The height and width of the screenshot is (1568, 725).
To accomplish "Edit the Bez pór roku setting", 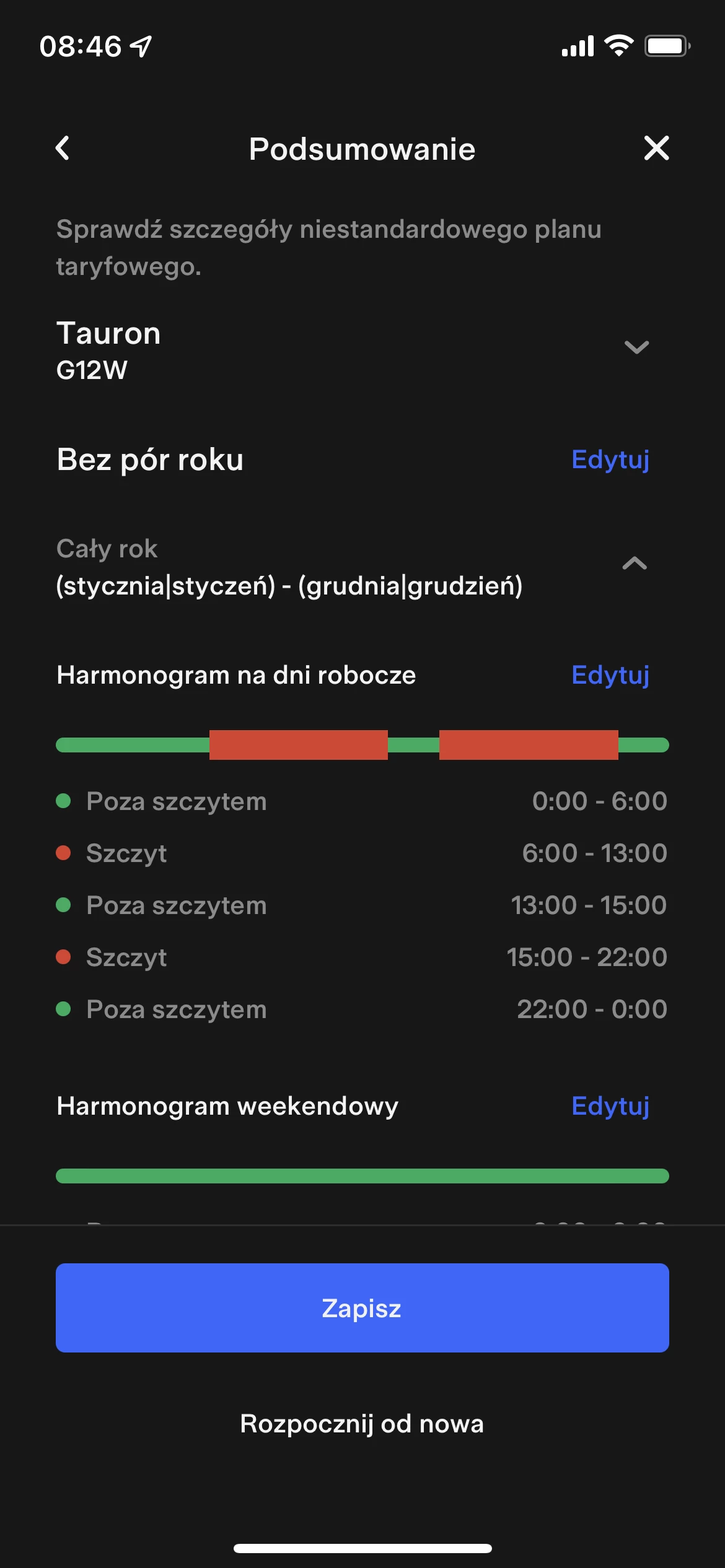I will (x=610, y=460).
